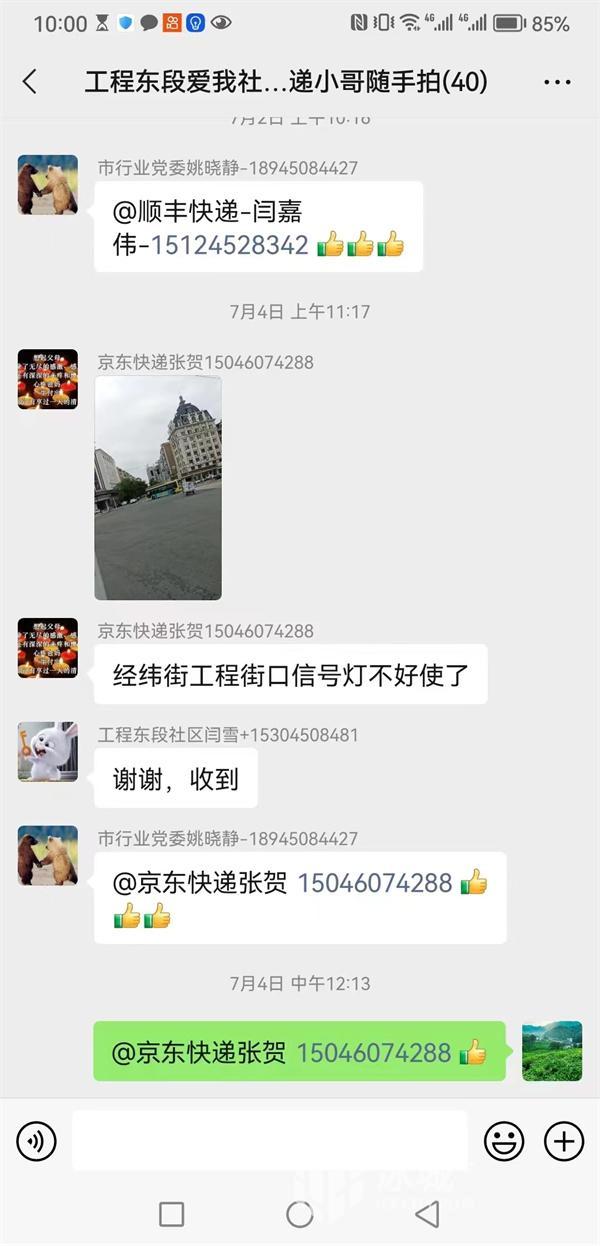The height and width of the screenshot is (1246, 600).
Task: Open my own avatar next to the green message
Action: click(552, 1051)
